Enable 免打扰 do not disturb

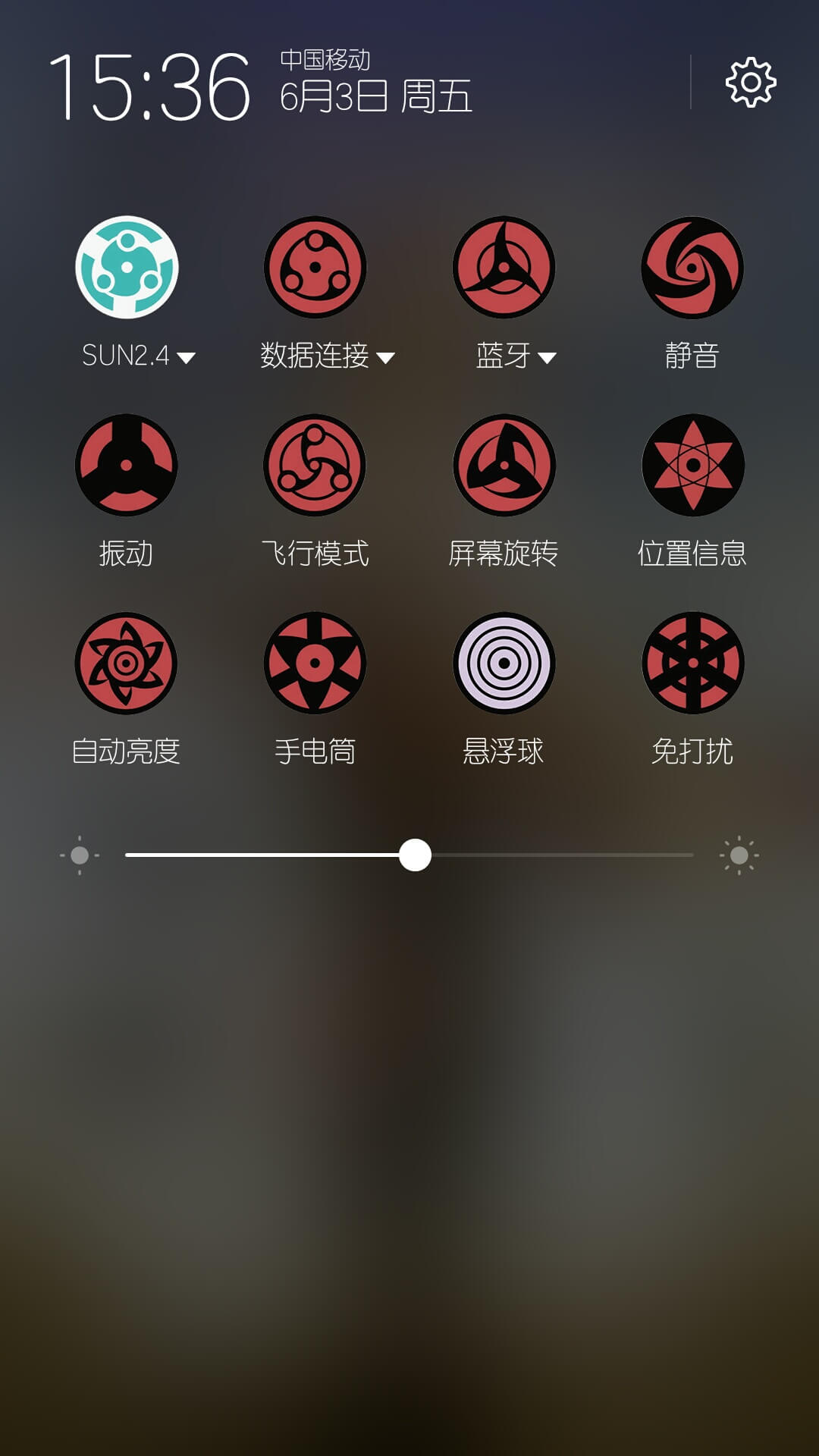point(692,663)
